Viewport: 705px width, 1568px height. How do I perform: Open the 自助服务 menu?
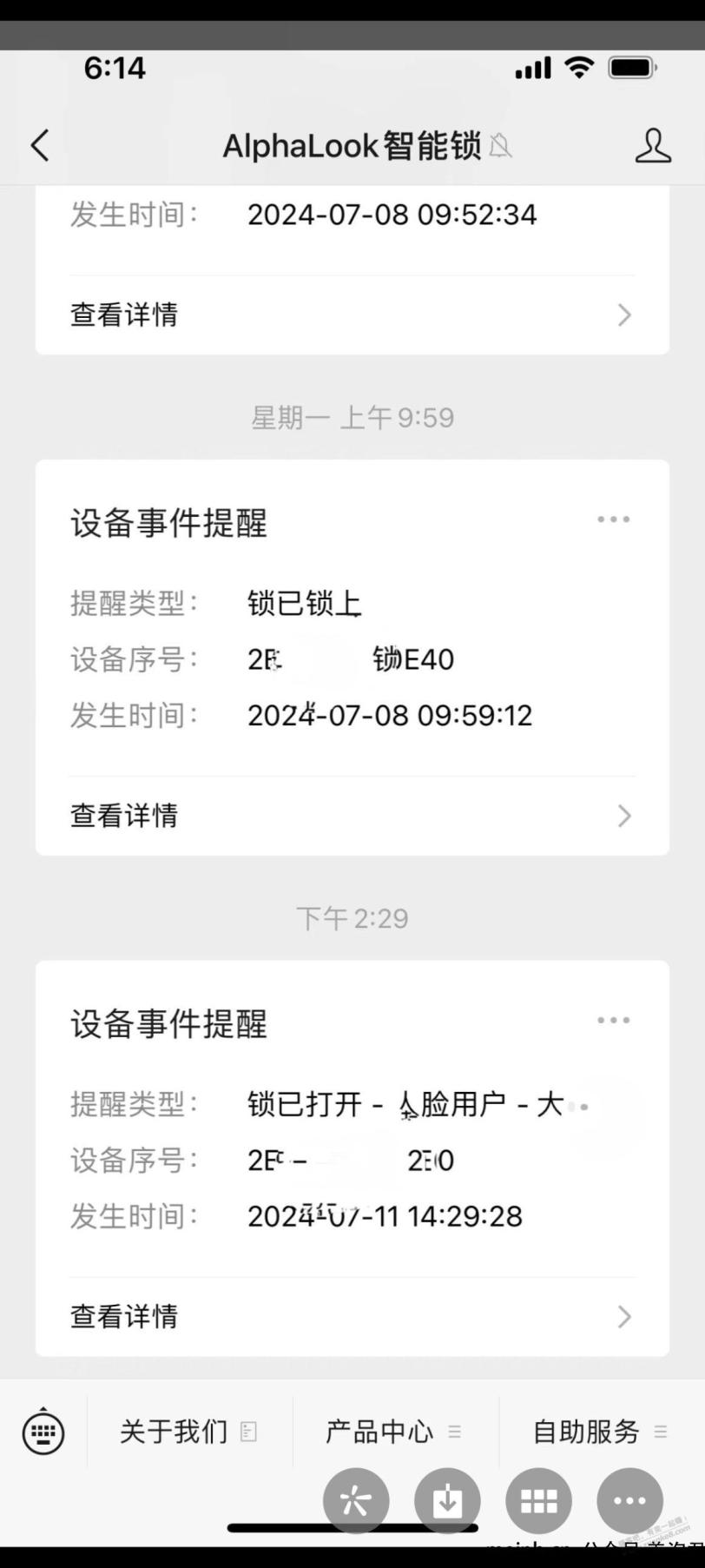click(601, 1431)
